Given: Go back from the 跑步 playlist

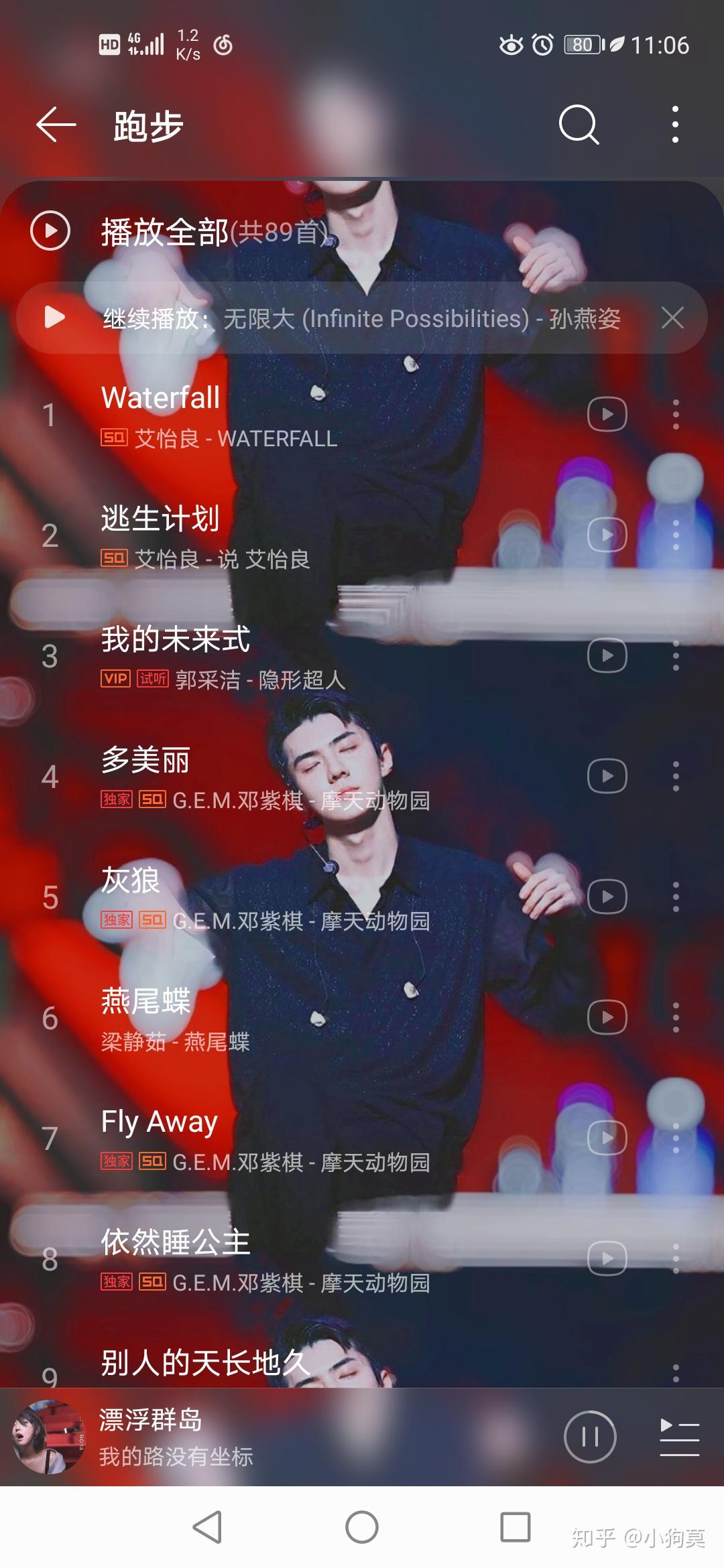Looking at the screenshot, I should (56, 125).
